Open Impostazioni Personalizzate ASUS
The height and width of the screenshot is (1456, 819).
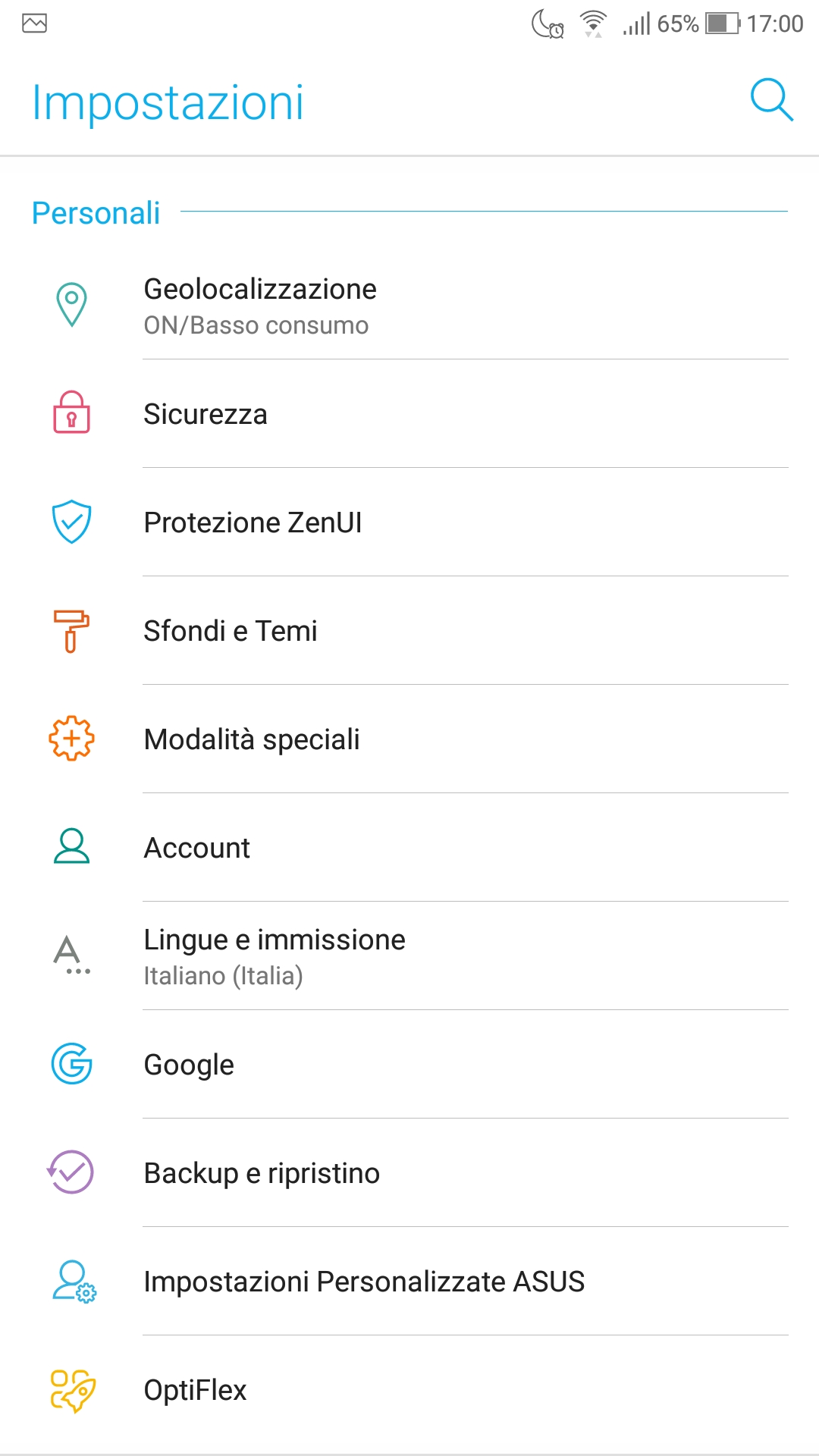(x=409, y=1282)
